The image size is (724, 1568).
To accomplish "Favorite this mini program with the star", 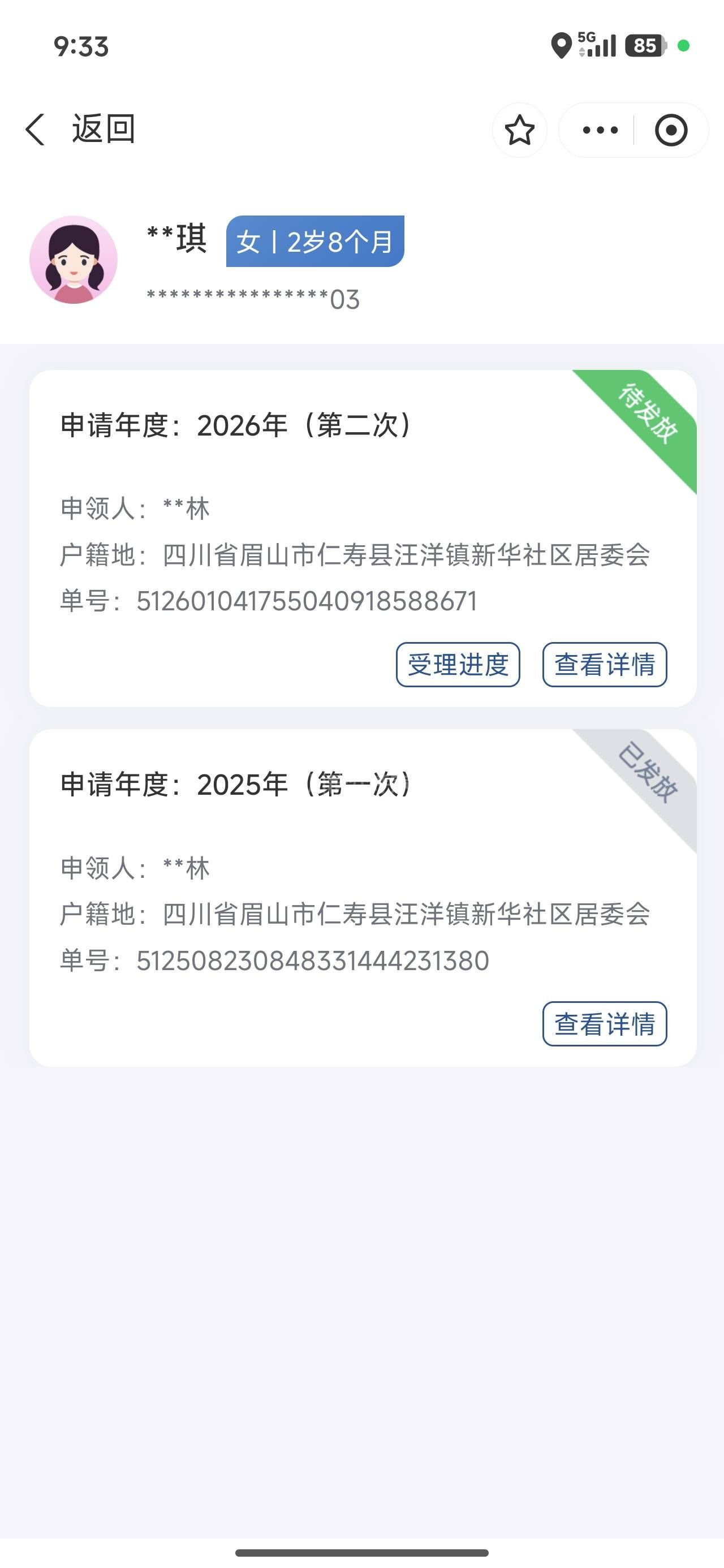I will (519, 130).
